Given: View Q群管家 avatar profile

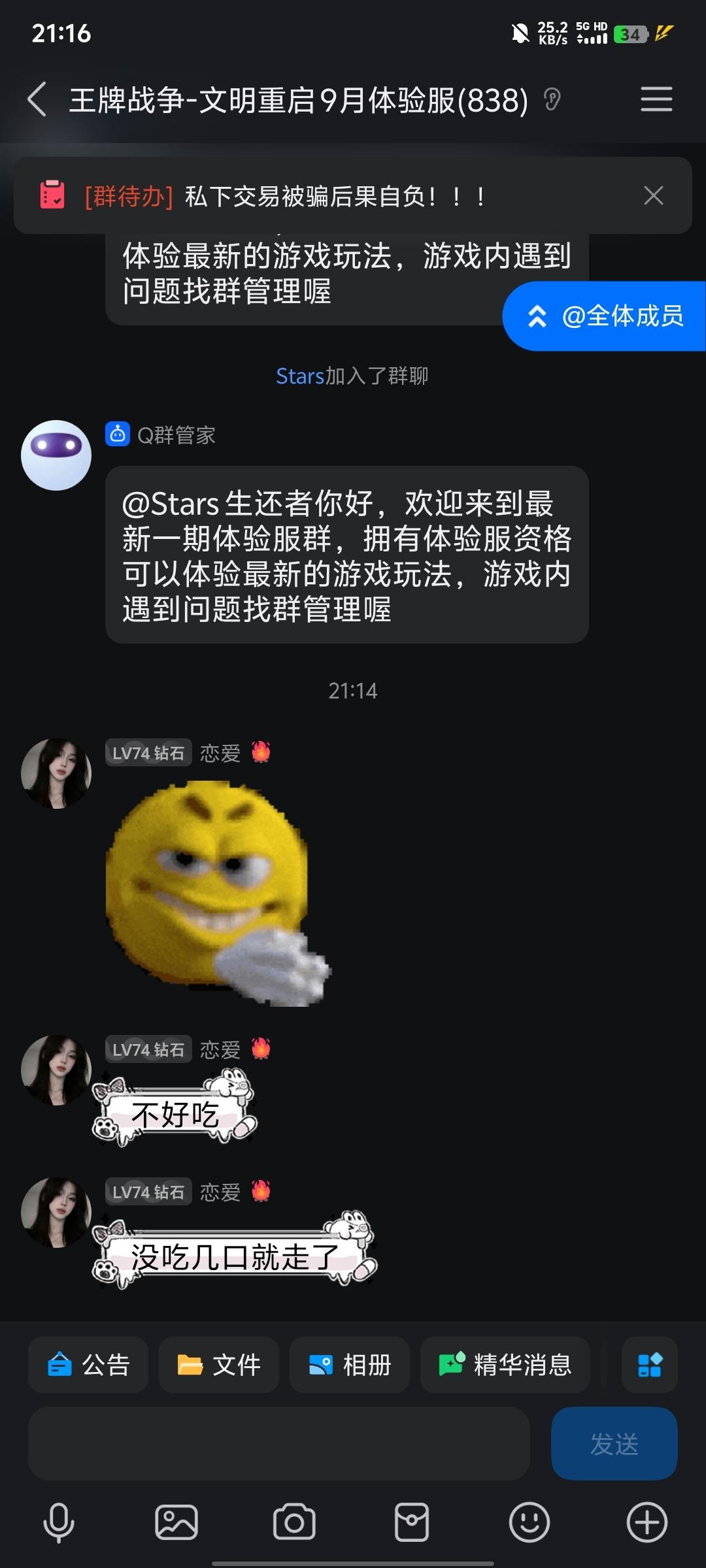Looking at the screenshot, I should tap(56, 455).
